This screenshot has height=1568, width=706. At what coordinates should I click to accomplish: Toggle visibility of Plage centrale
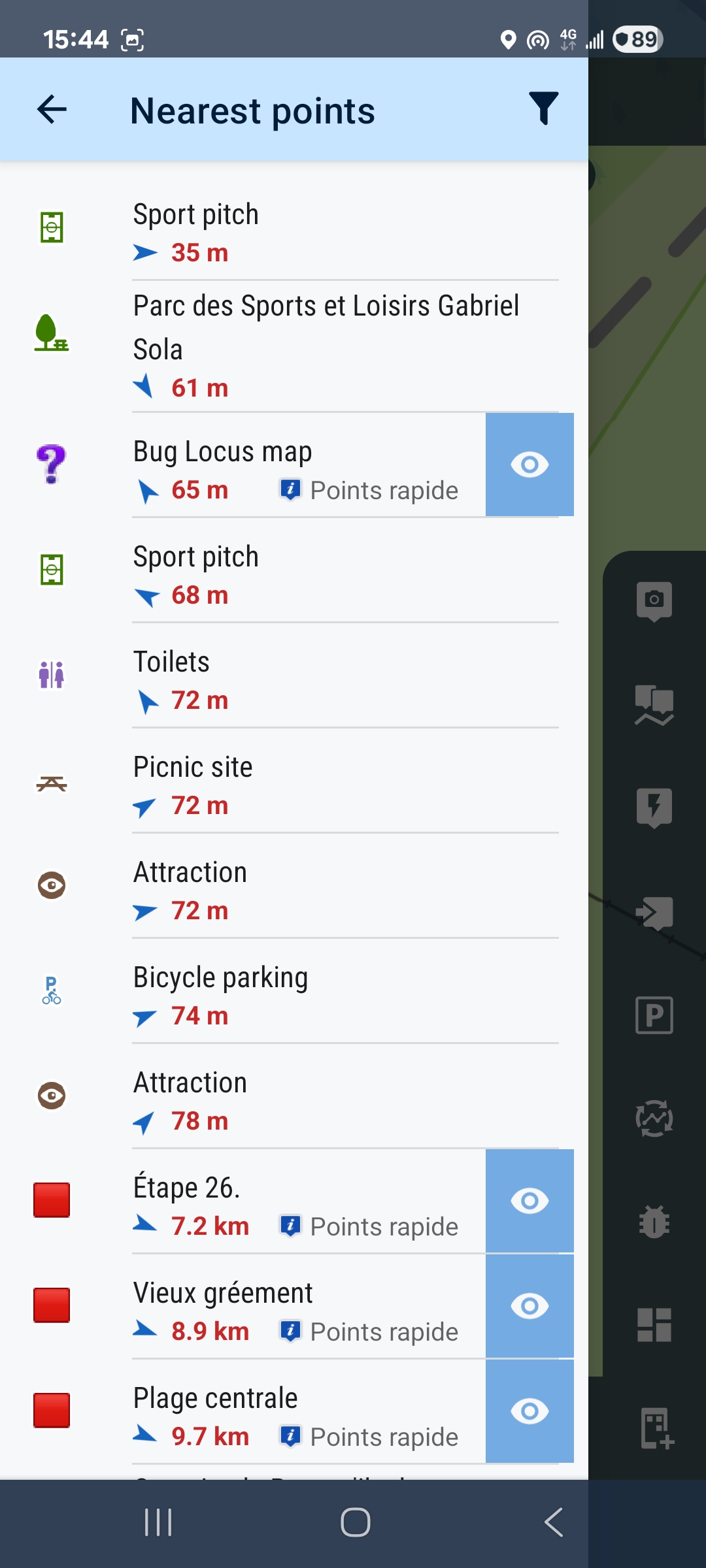pos(529,1411)
